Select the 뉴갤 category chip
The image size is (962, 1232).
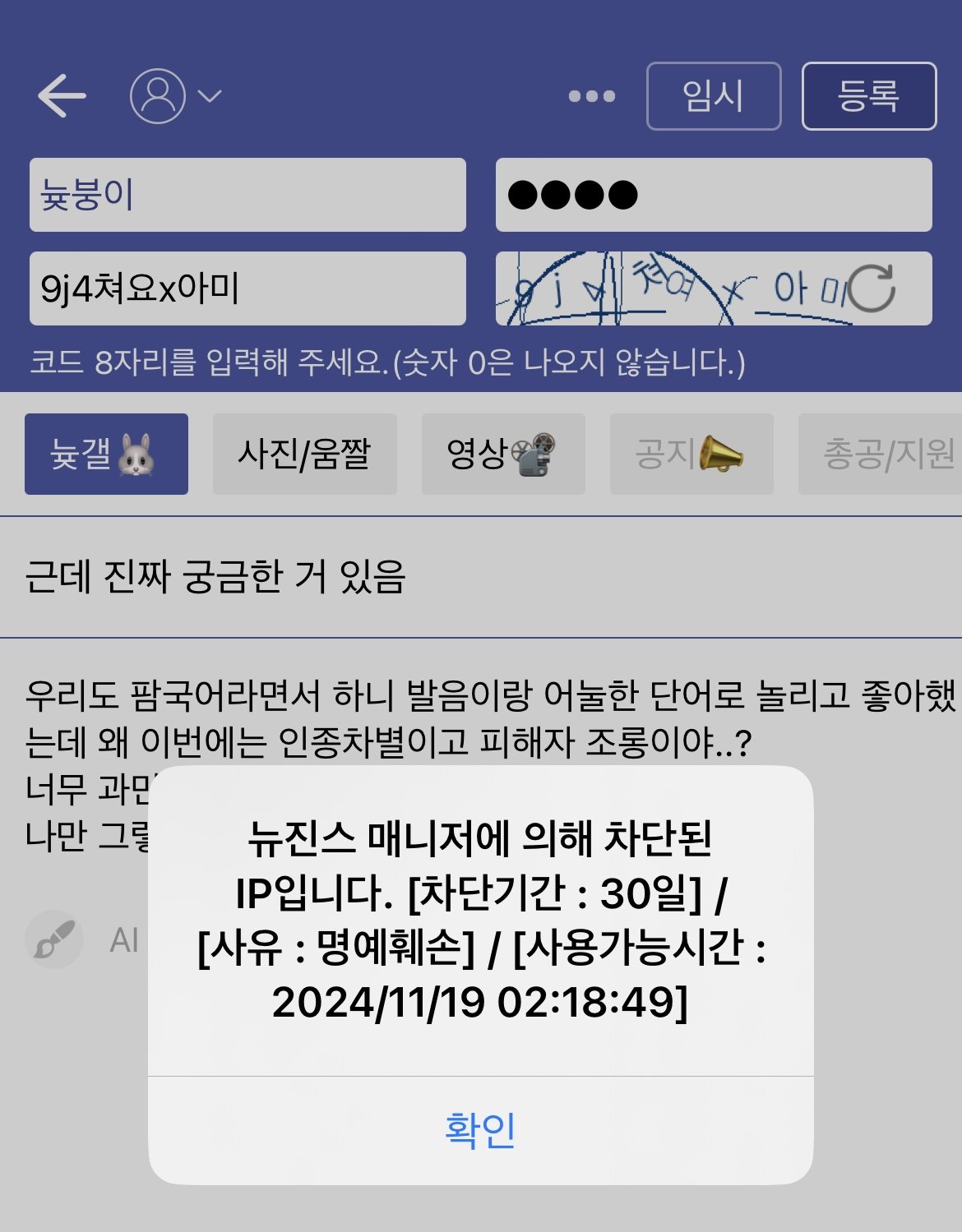(x=106, y=455)
